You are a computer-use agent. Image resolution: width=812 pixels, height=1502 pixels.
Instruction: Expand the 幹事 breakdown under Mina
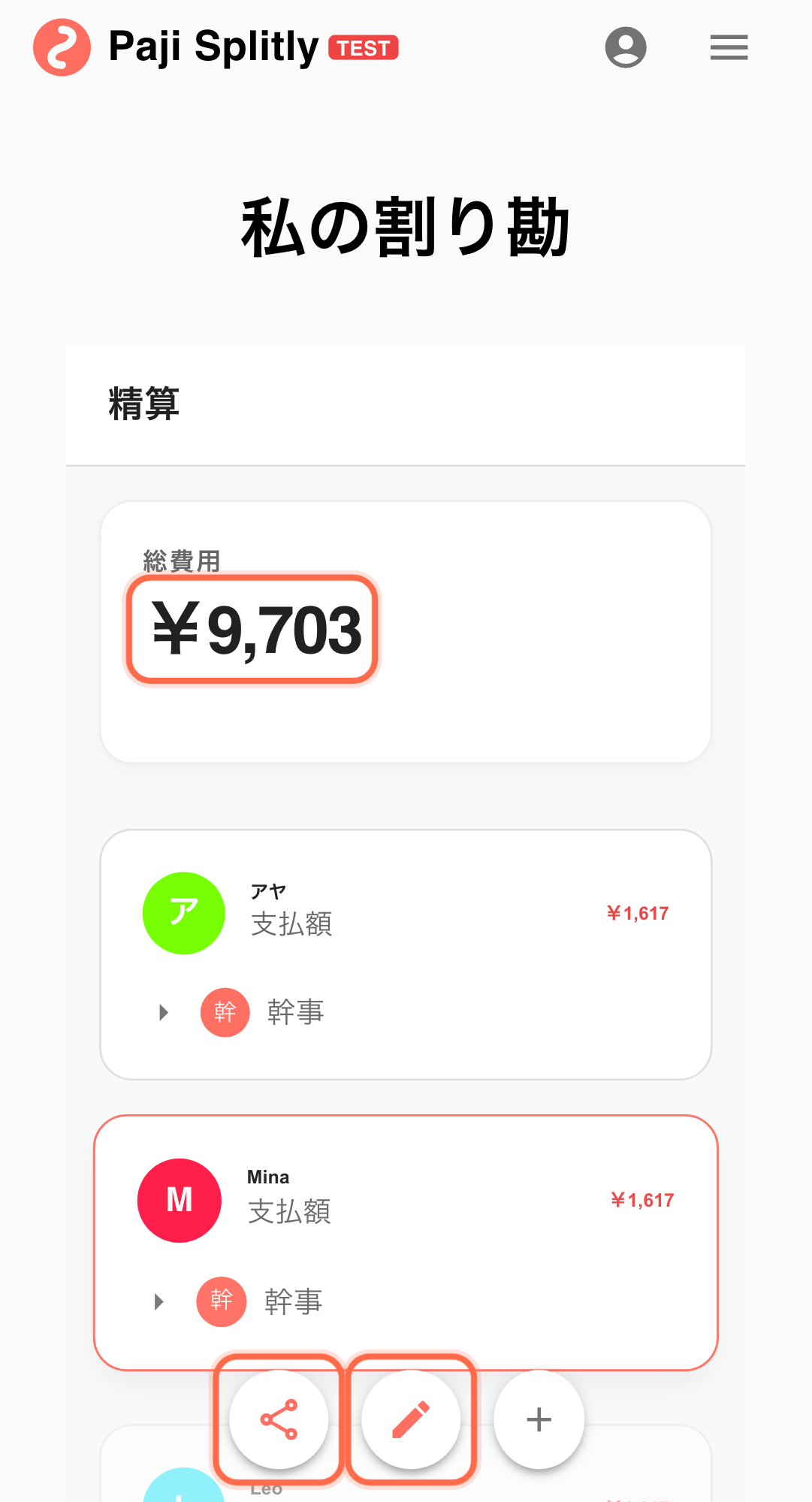click(x=159, y=1301)
